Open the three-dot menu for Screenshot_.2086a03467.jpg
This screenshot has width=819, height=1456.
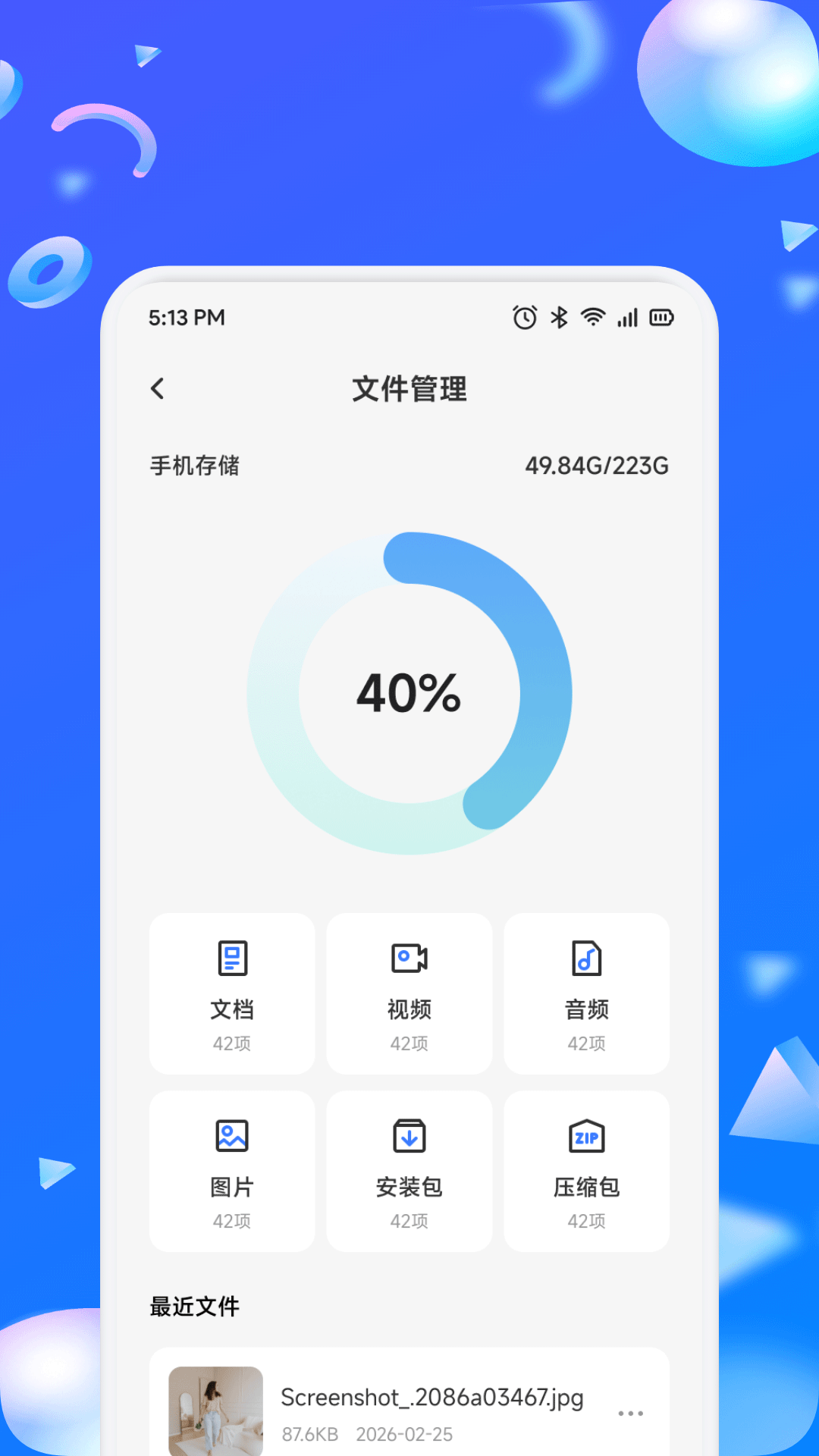click(x=630, y=1412)
